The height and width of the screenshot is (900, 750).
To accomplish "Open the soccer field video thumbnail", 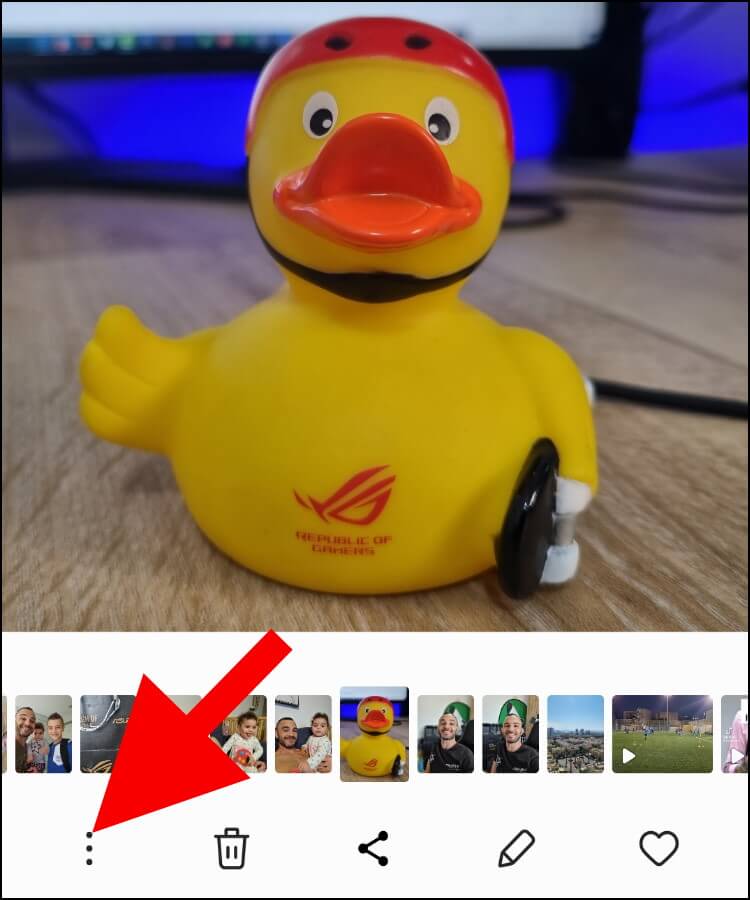I will pyautogui.click(x=662, y=734).
